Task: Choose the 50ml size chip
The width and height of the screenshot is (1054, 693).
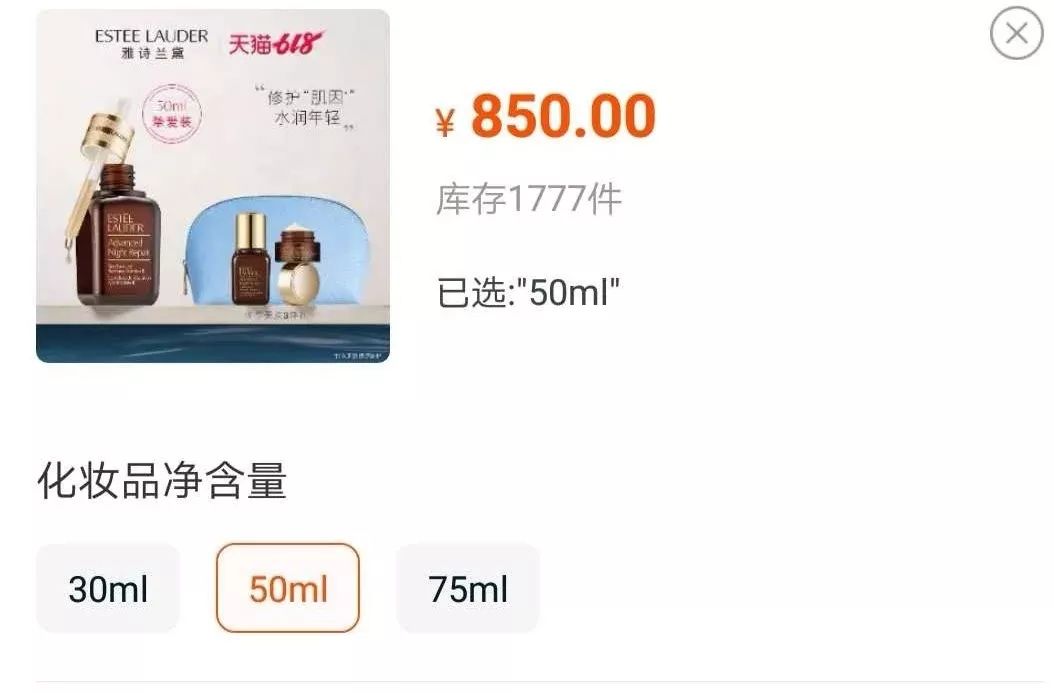Action: (x=288, y=588)
